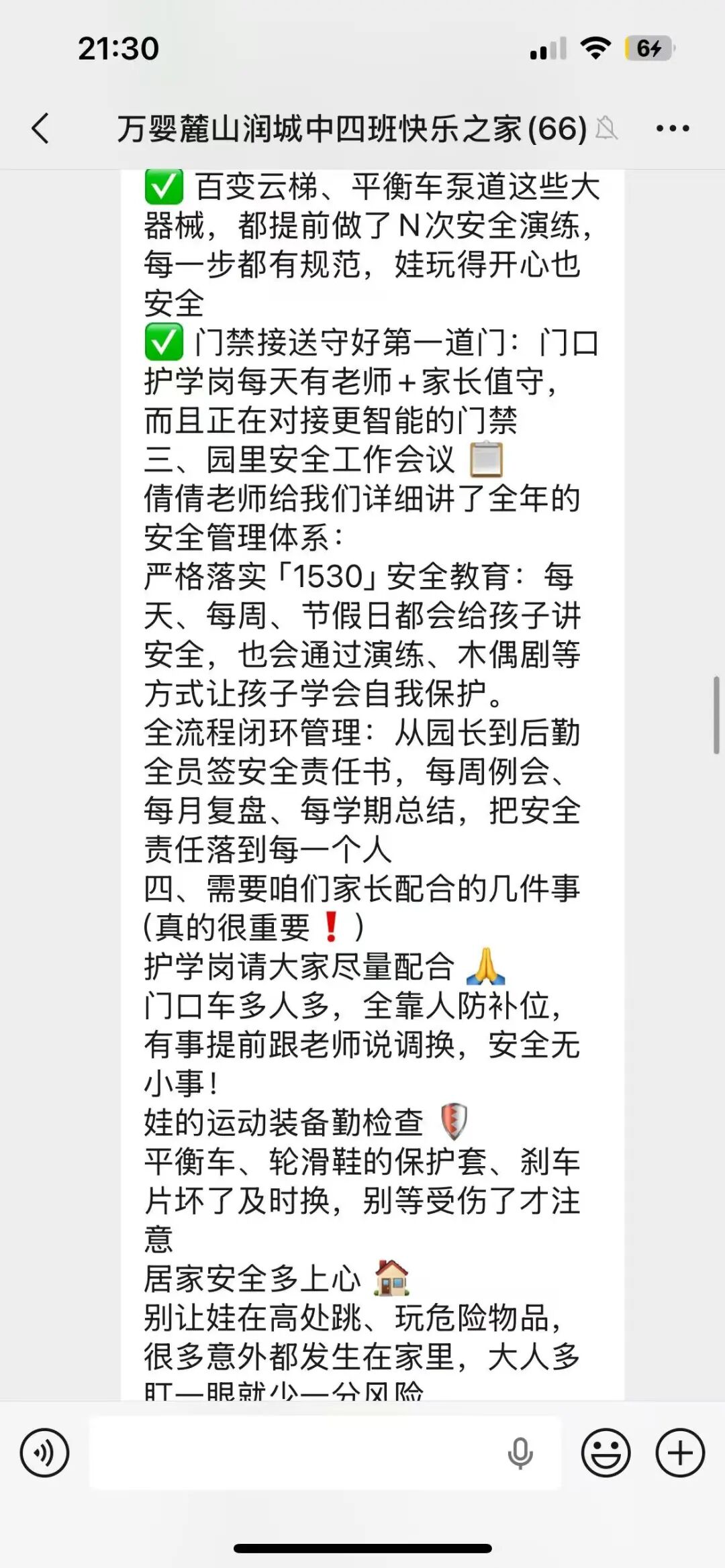Go back to the chat list
725x1568 pixels.
click(41, 128)
